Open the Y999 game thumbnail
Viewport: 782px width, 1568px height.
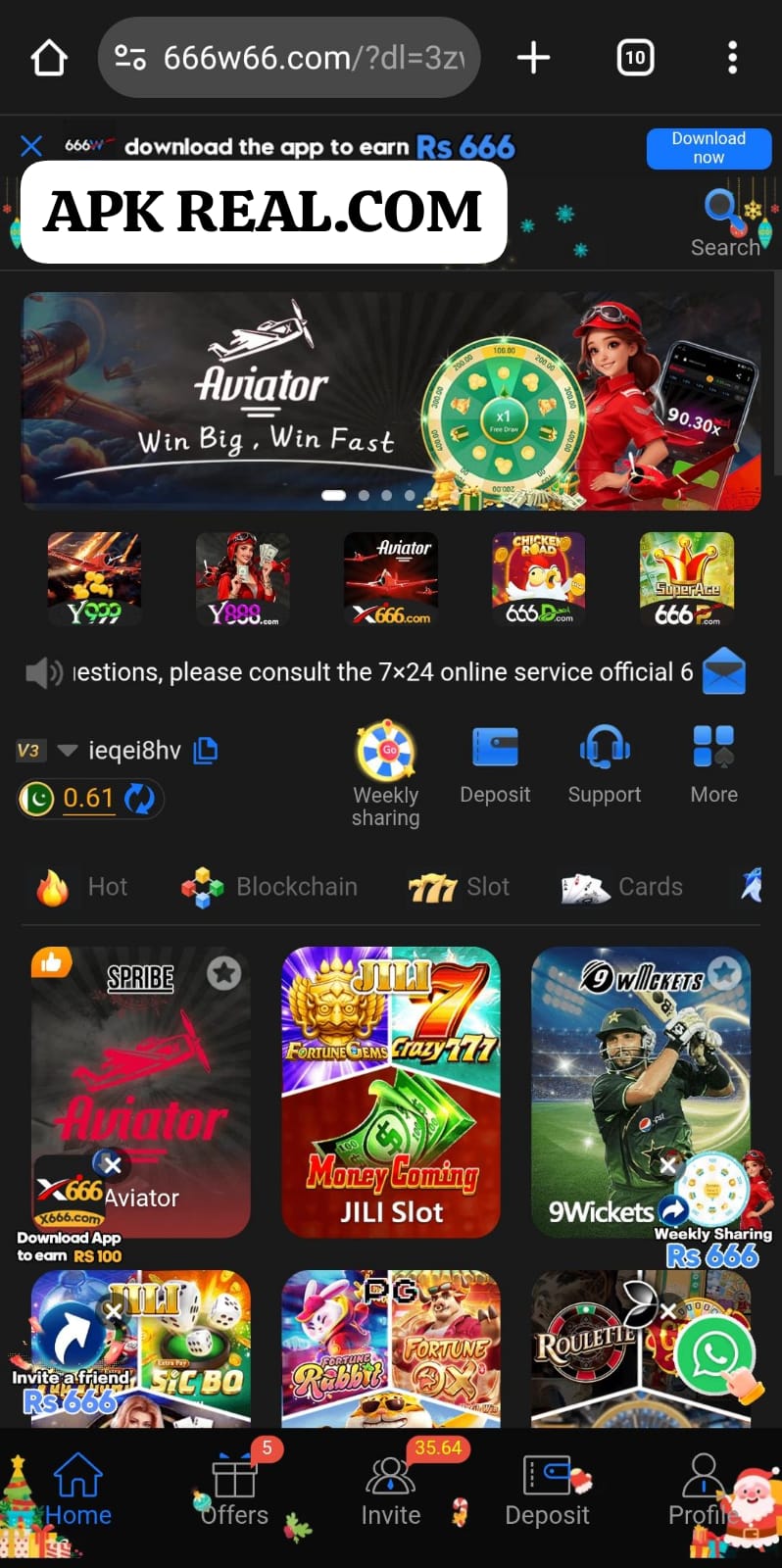click(x=94, y=579)
